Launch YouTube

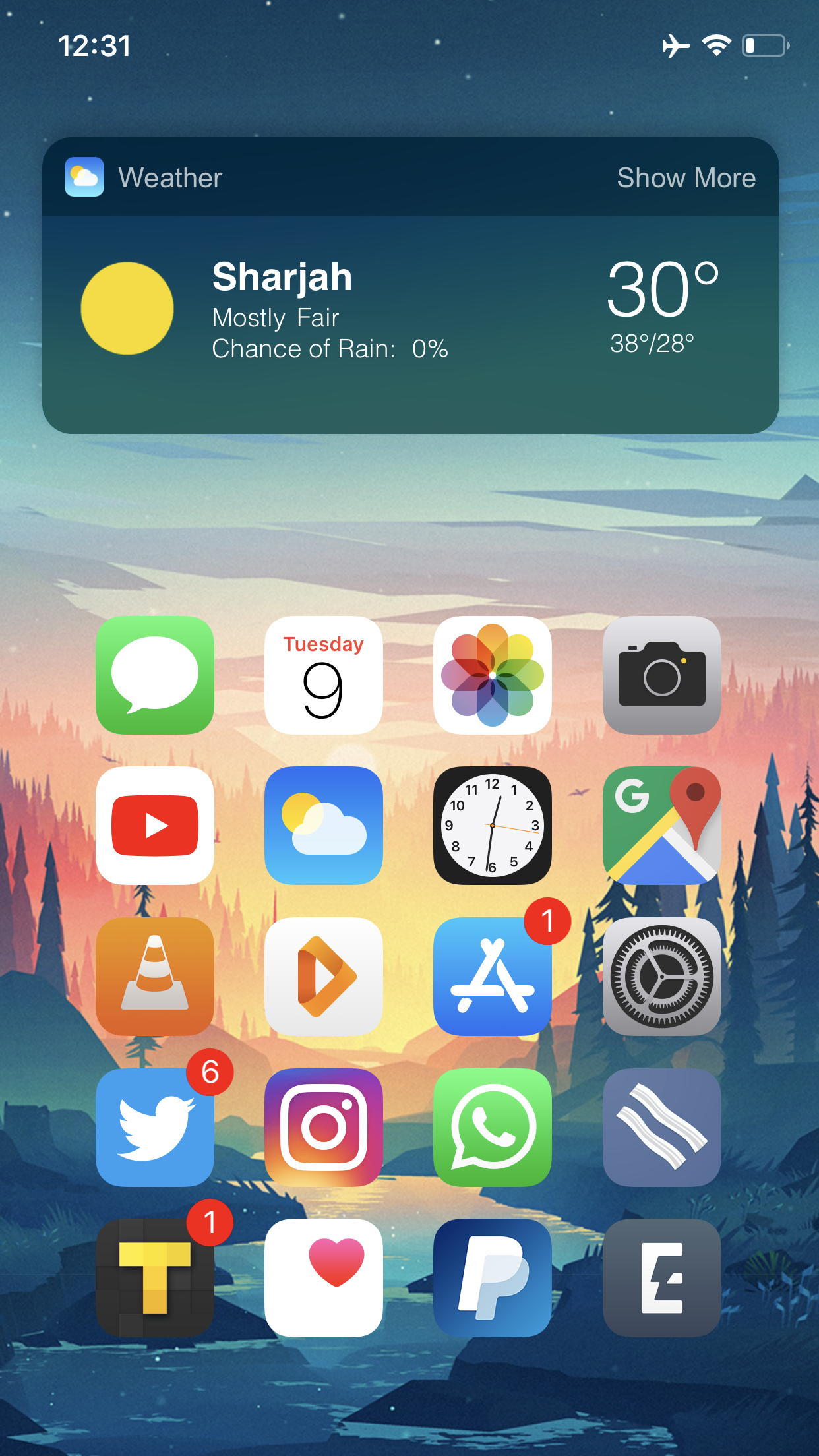pyautogui.click(x=155, y=826)
